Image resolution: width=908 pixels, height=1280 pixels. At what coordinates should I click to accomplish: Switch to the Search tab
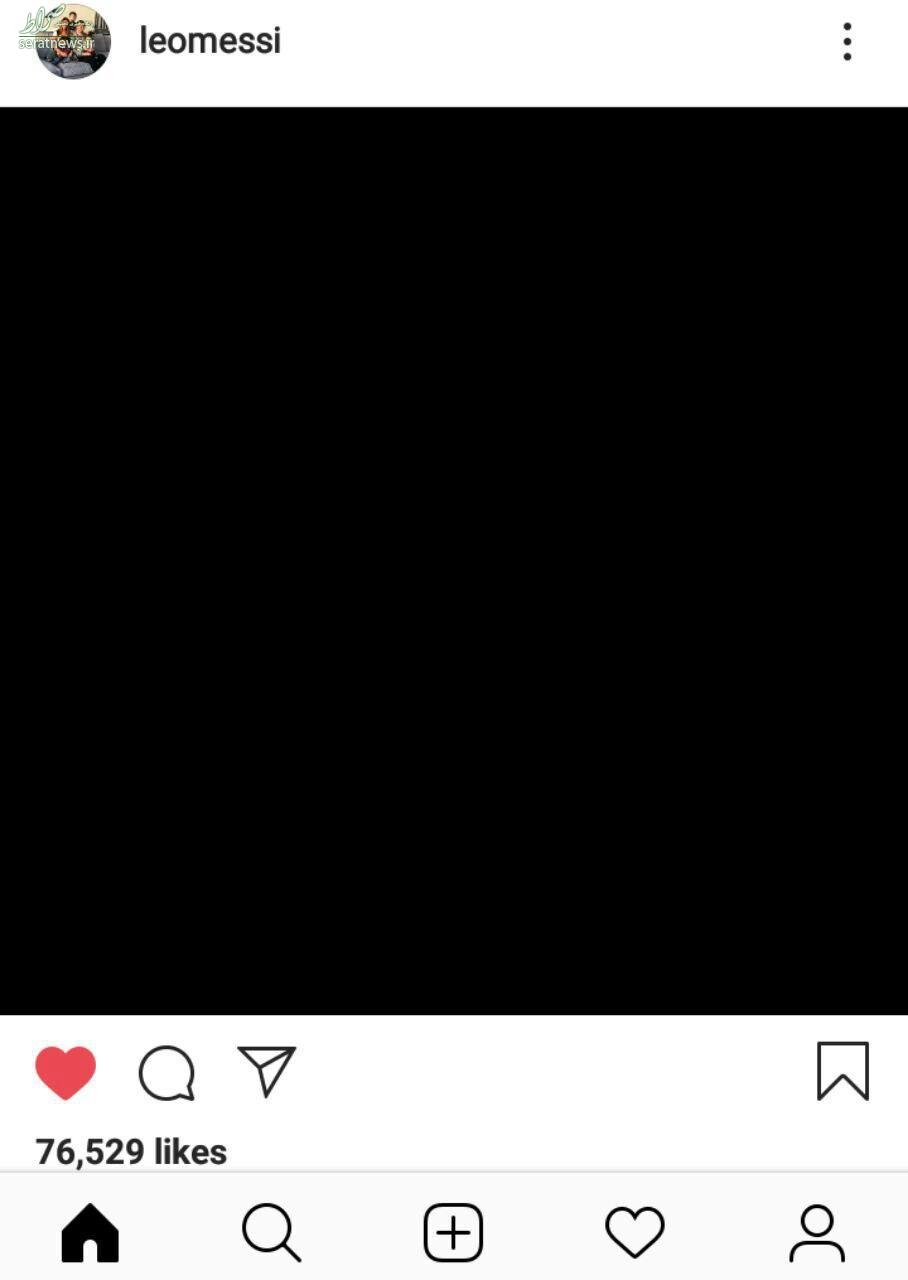coord(271,1232)
